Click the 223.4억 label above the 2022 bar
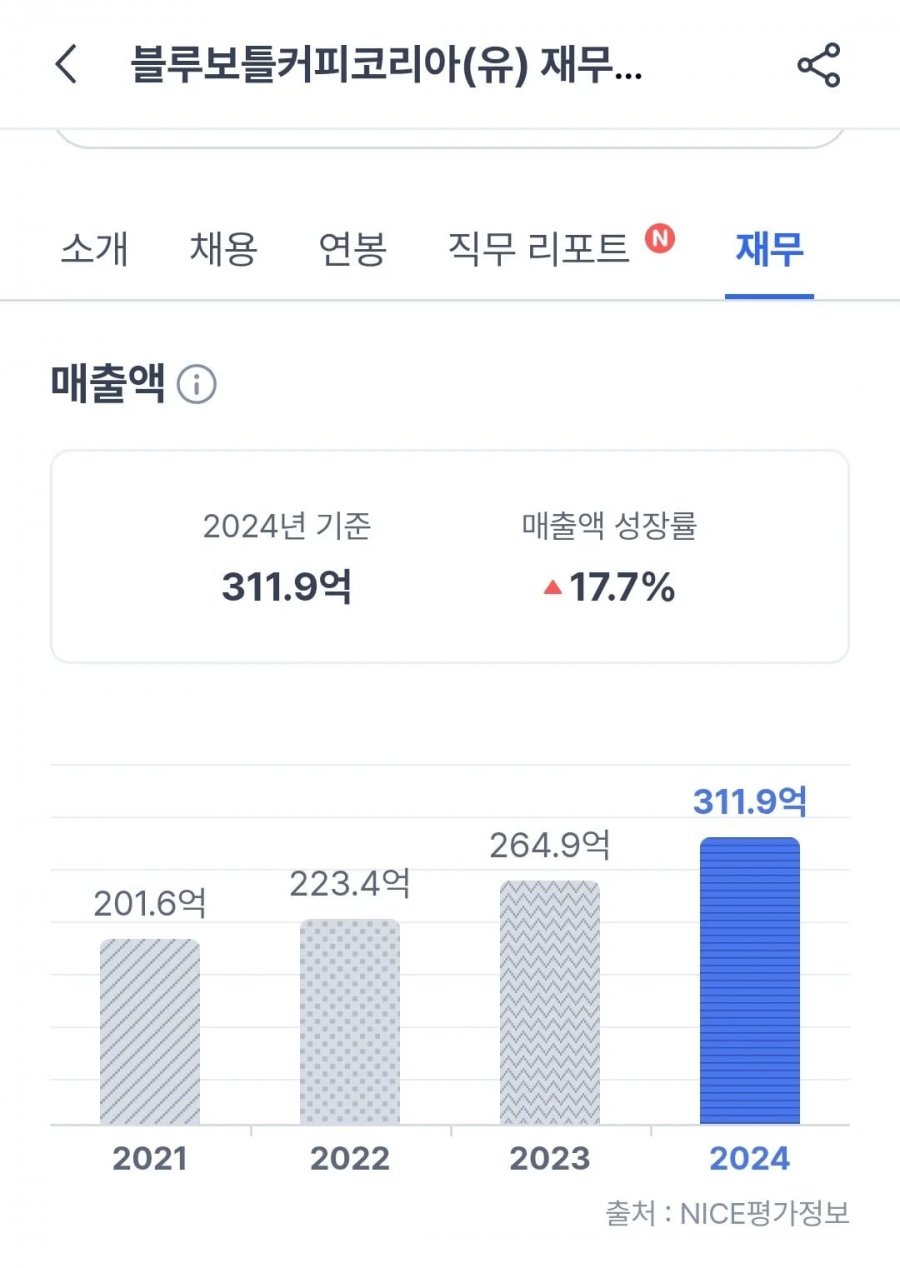This screenshot has width=900, height=1268. [351, 884]
